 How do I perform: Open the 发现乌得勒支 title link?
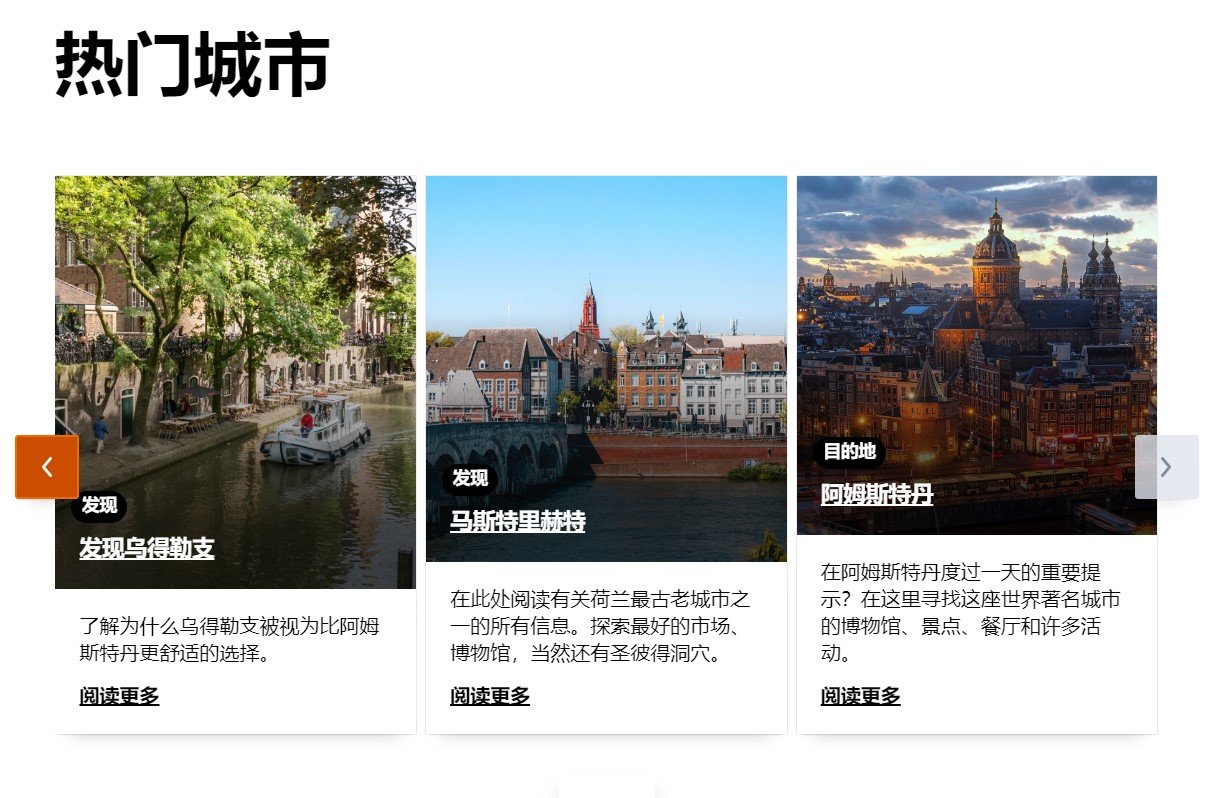(147, 549)
